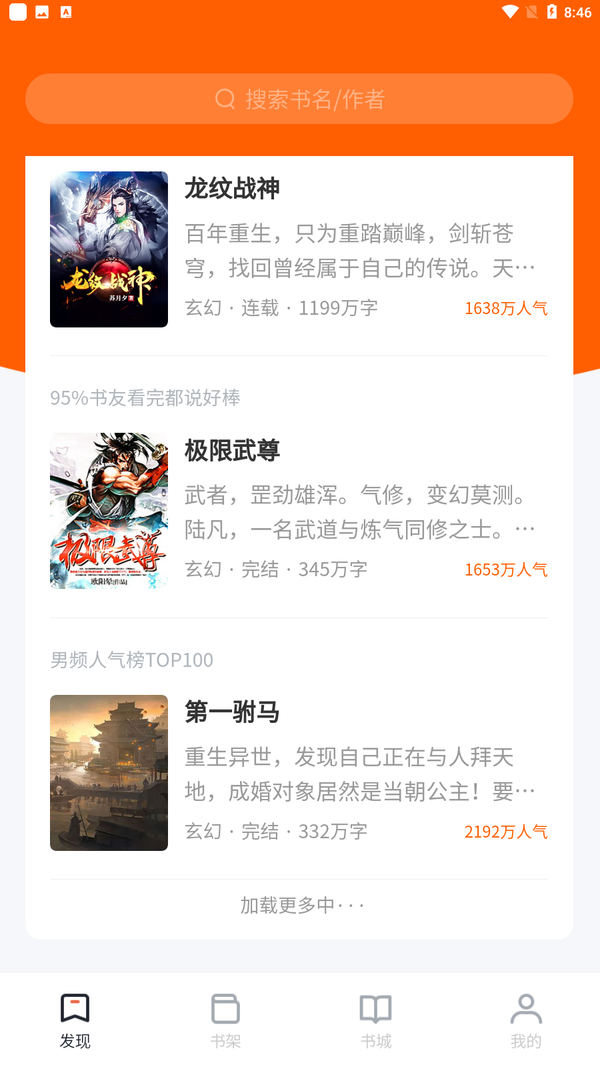Image resolution: width=600 pixels, height=1067 pixels.
Task: Open the novel 龙纹战神
Action: [232, 189]
